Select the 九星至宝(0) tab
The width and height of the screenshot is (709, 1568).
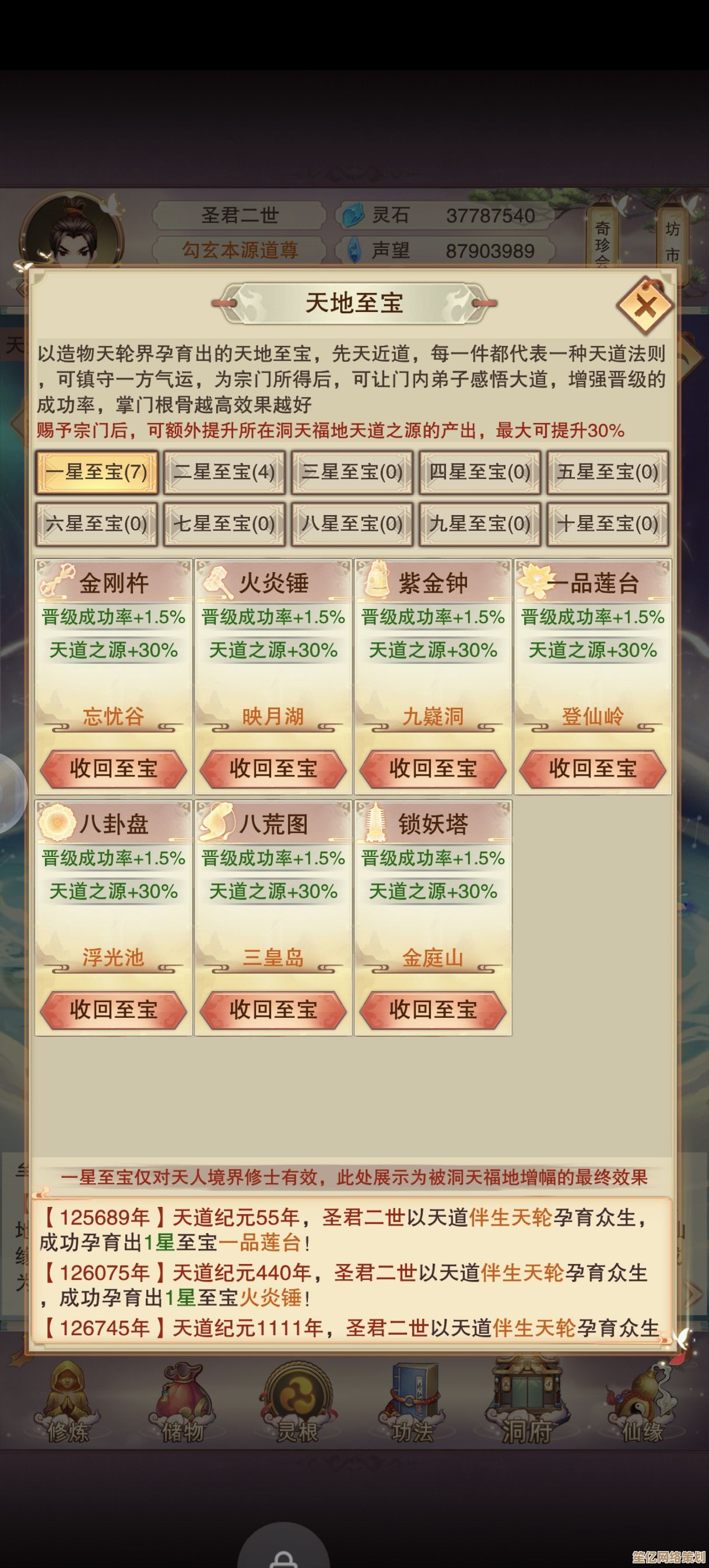pos(479,523)
